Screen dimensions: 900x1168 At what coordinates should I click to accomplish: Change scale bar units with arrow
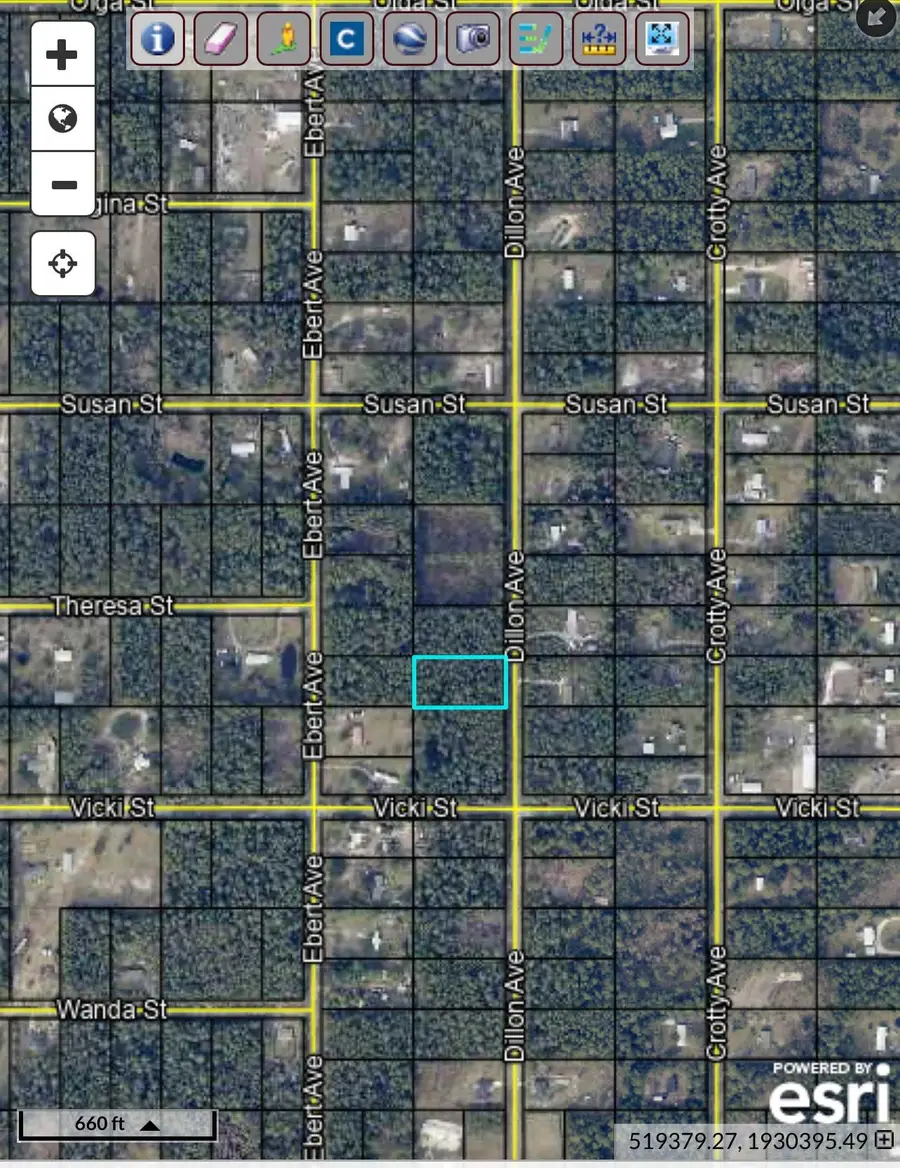pos(150,1125)
